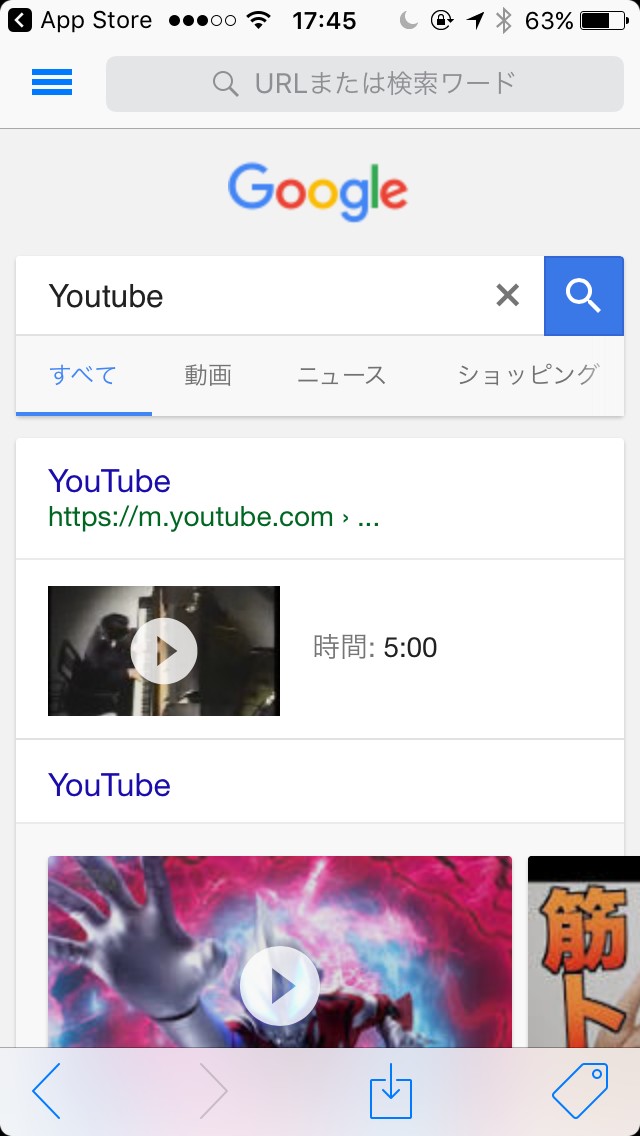Tap the download icon in bottom toolbar
640x1136 pixels.
pyautogui.click(x=391, y=1091)
